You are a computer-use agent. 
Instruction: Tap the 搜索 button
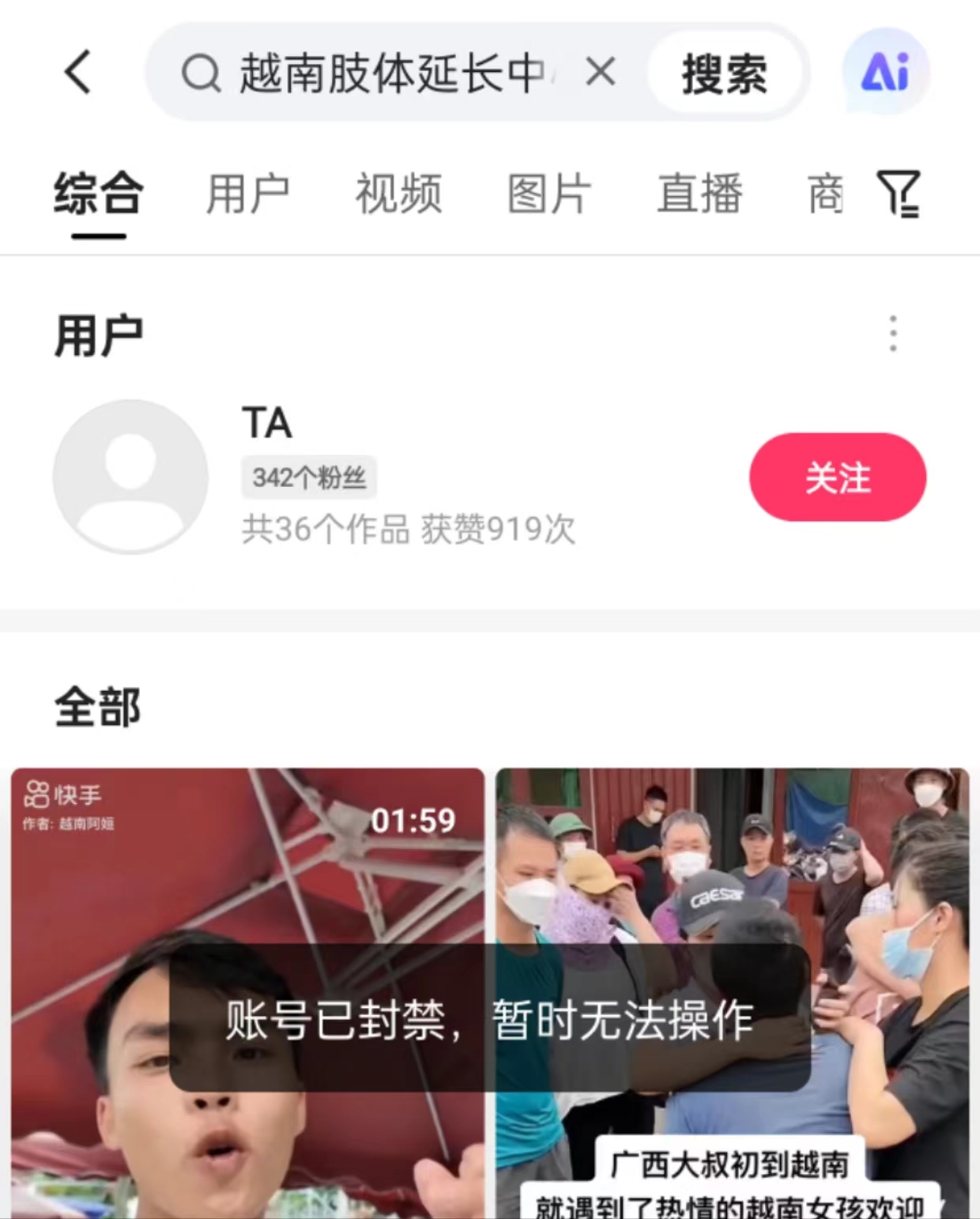point(724,74)
